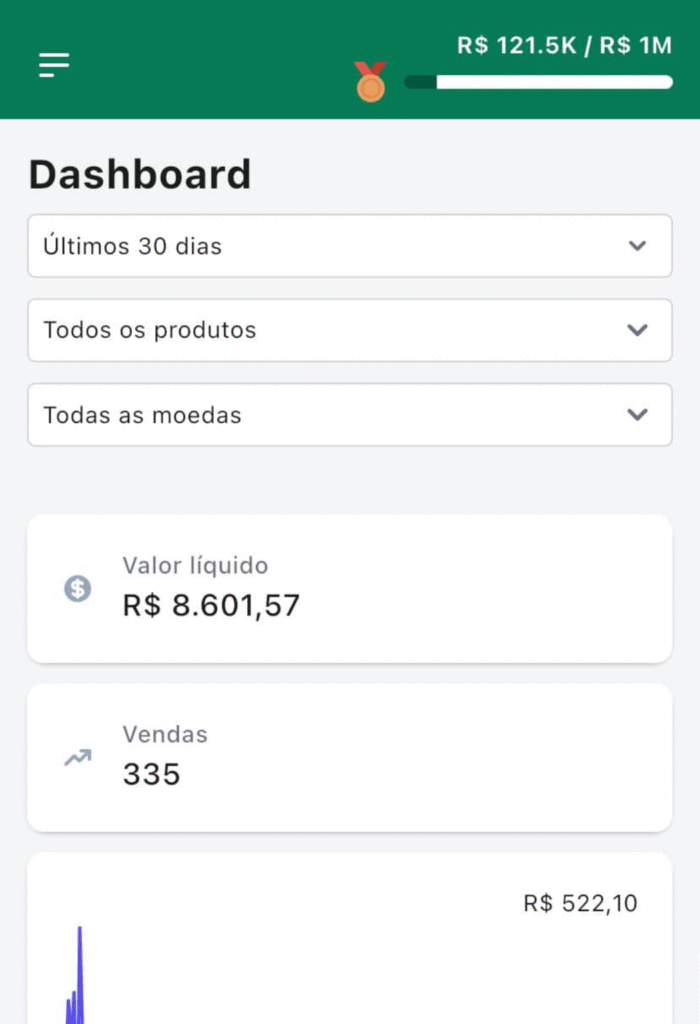Open the Todos os produtos dropdown
Viewport: 700px width, 1024px height.
click(349, 330)
